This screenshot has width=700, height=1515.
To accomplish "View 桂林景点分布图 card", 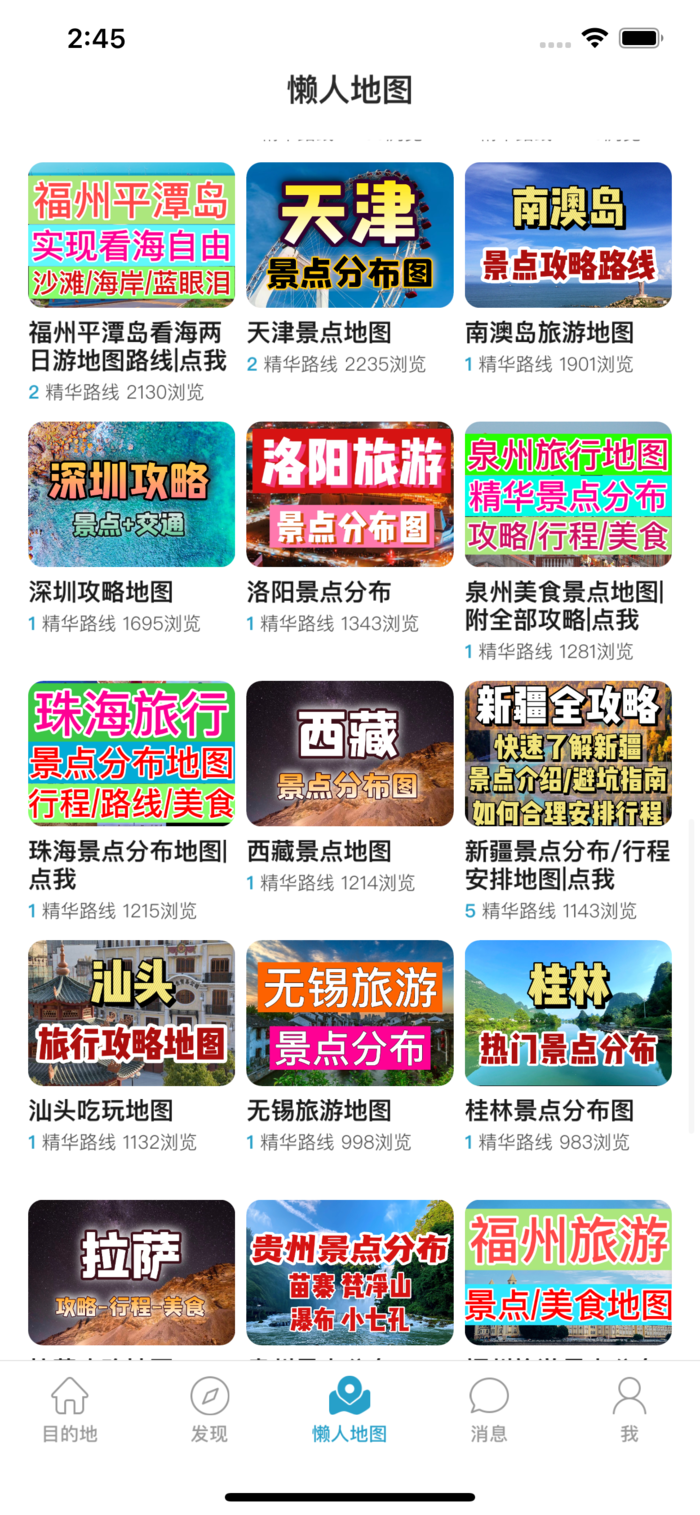I will 568,1013.
